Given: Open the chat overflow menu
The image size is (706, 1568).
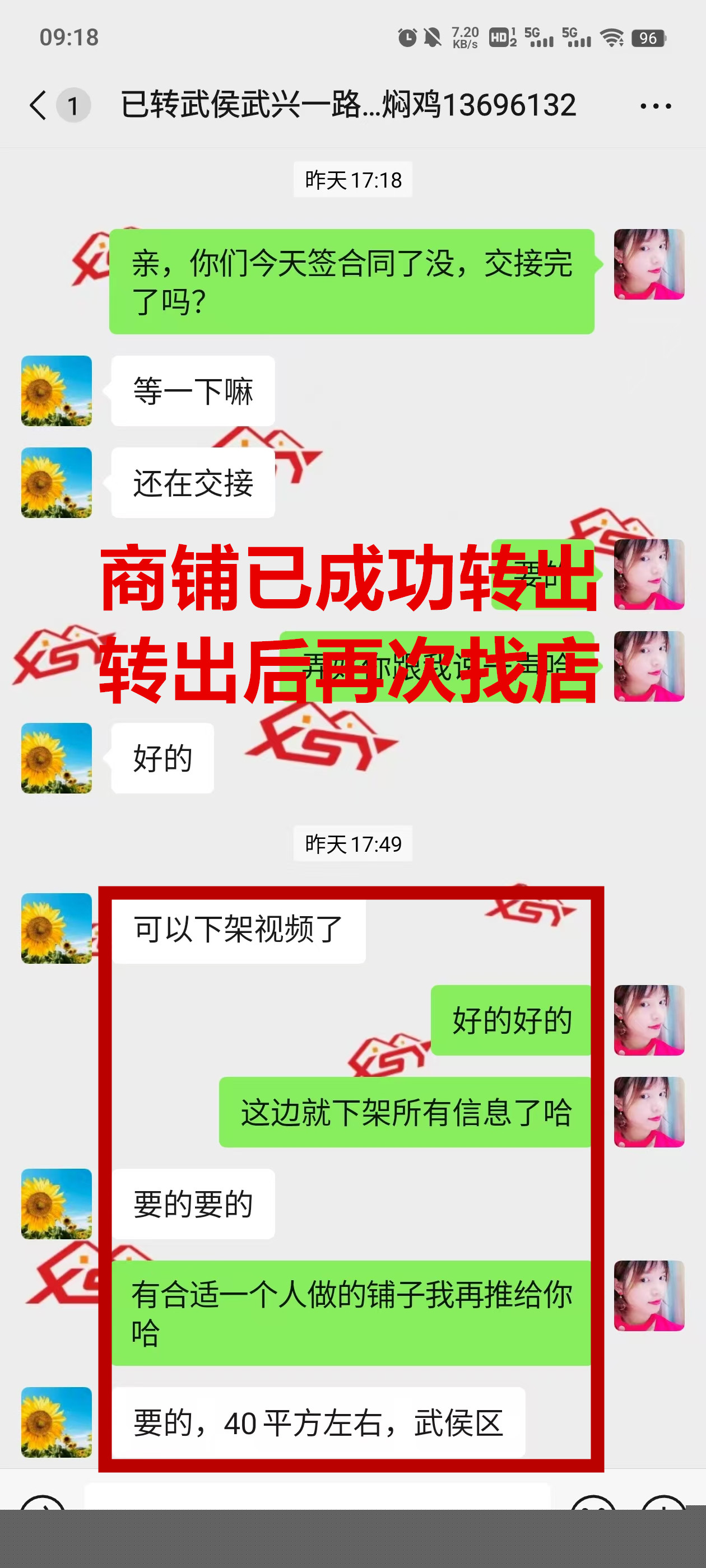Looking at the screenshot, I should (x=656, y=106).
